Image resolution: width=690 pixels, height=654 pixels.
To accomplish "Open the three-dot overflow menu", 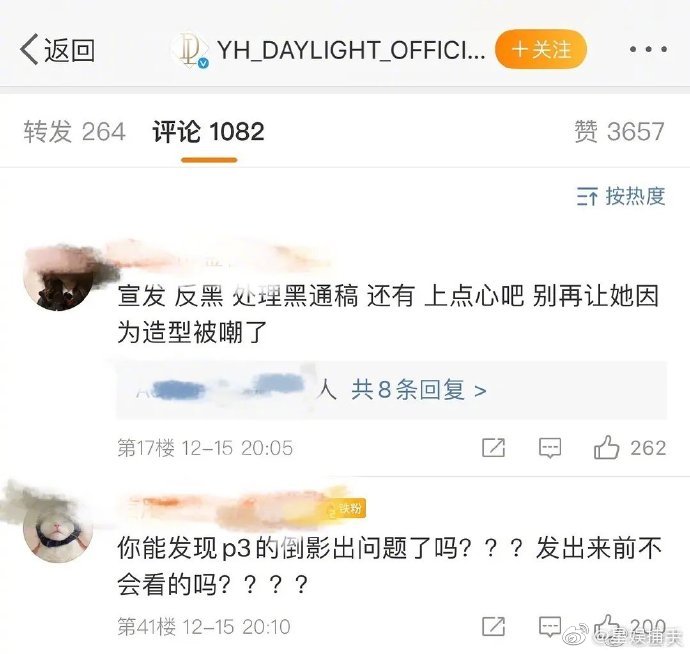I will [646, 50].
